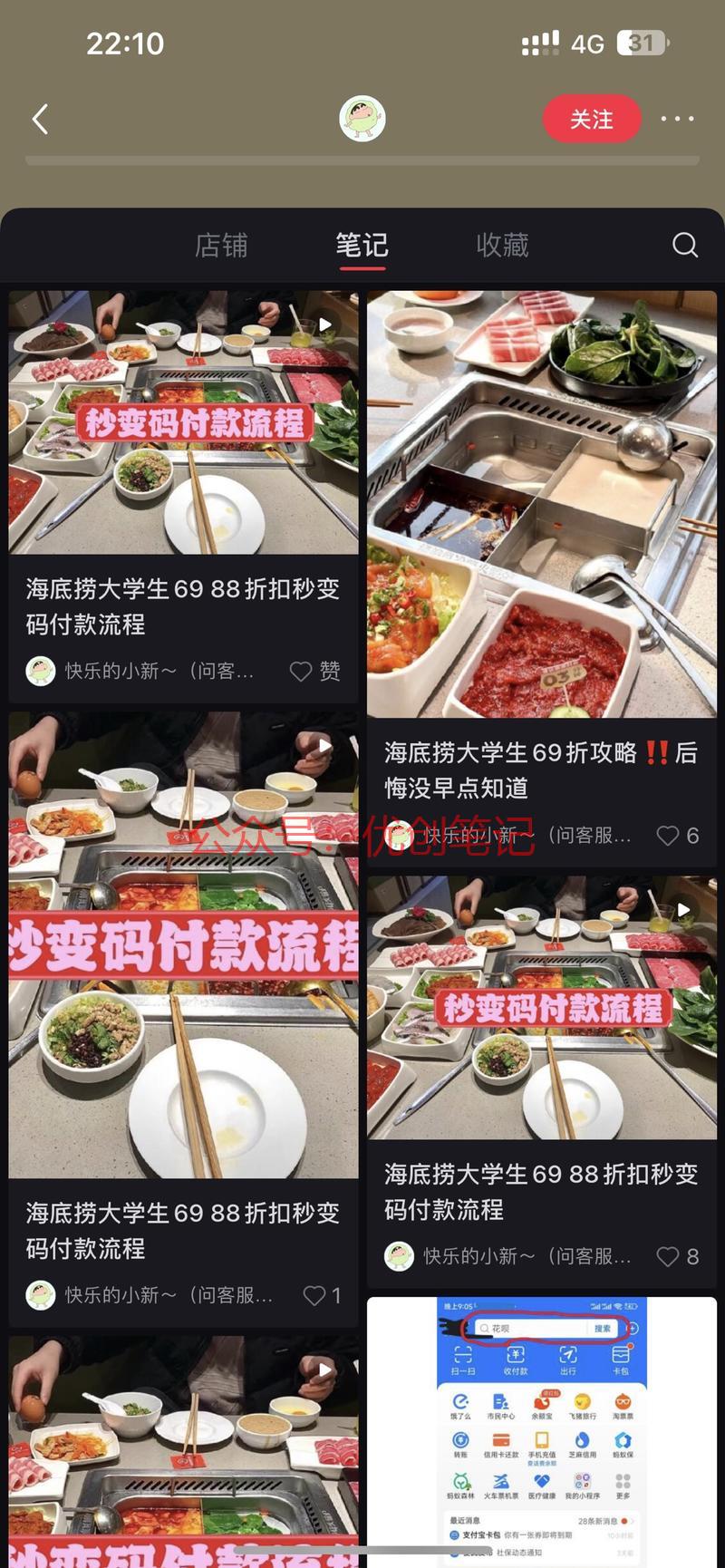Open the three-dot overflow menu
This screenshot has width=725, height=1568.
[x=677, y=119]
